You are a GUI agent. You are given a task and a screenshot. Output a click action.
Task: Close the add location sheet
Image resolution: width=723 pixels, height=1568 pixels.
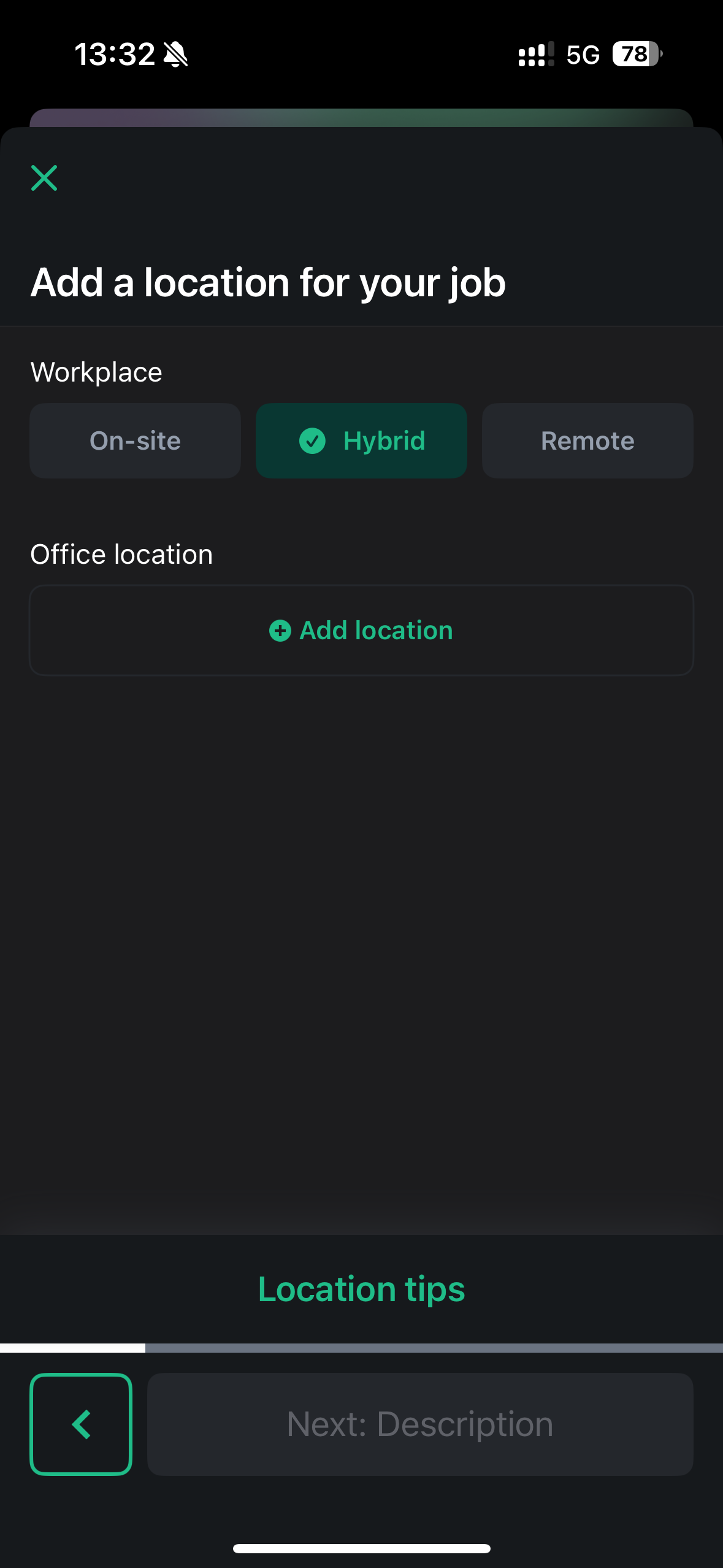(x=44, y=178)
